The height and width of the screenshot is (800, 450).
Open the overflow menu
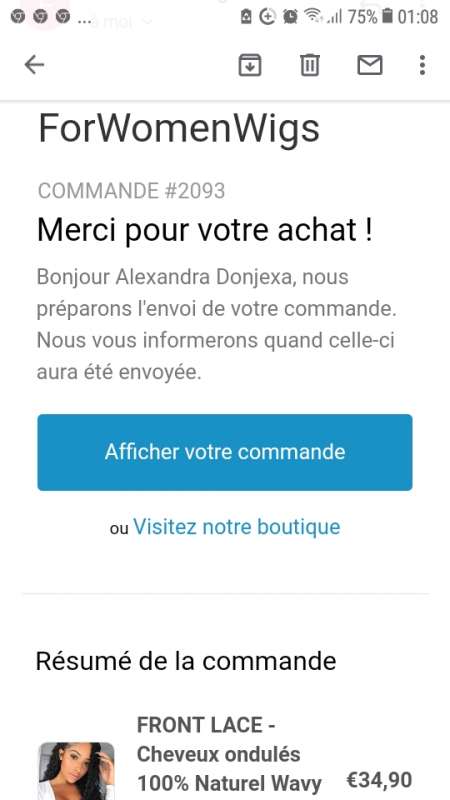[422, 65]
